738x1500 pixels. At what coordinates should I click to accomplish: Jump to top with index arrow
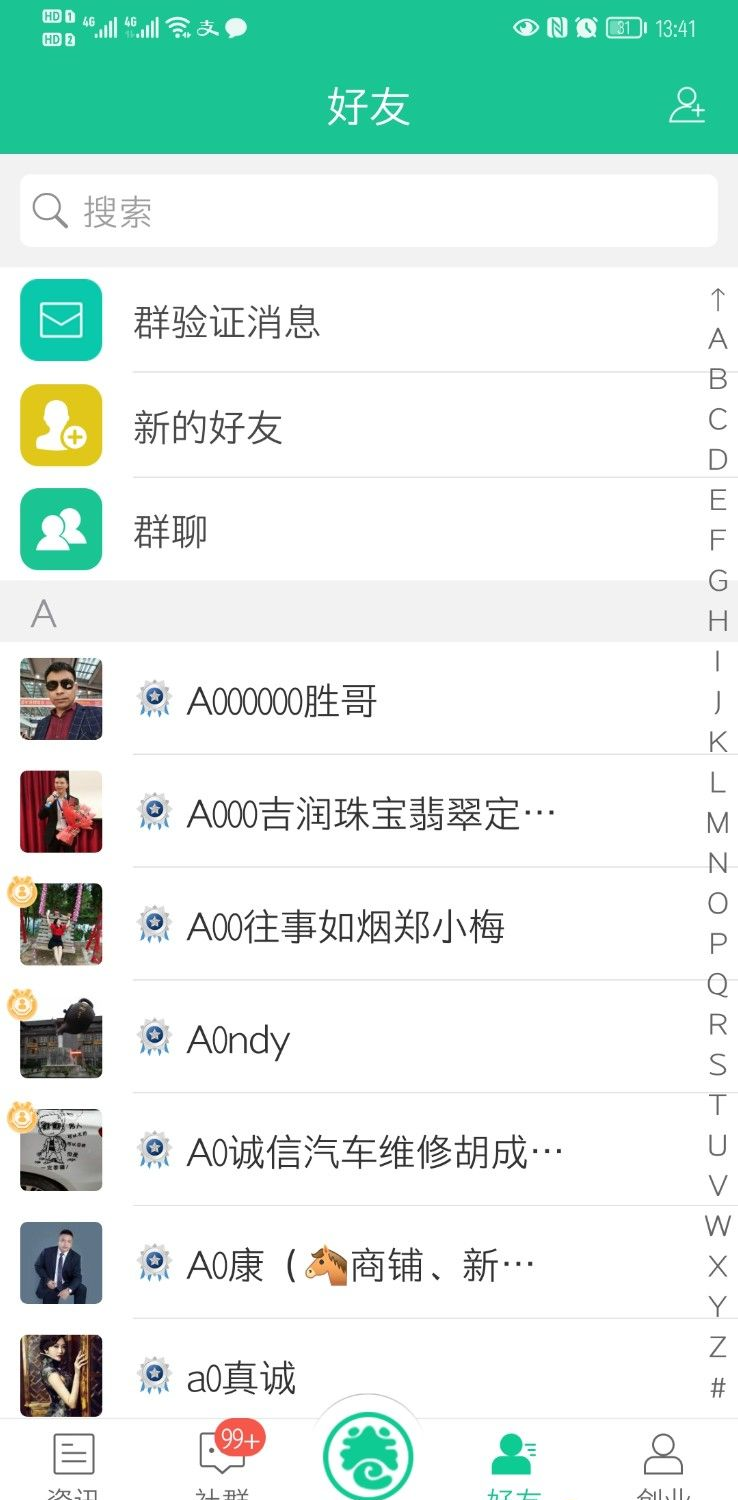(717, 298)
